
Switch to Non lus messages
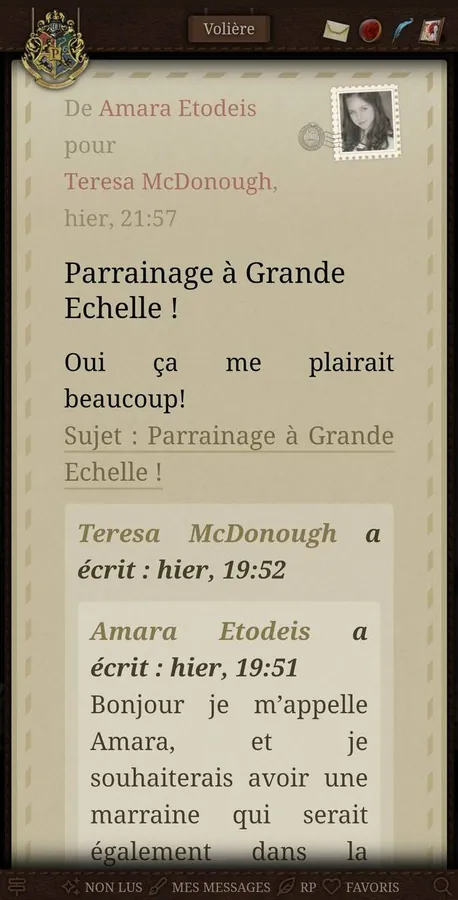pyautogui.click(x=102, y=887)
